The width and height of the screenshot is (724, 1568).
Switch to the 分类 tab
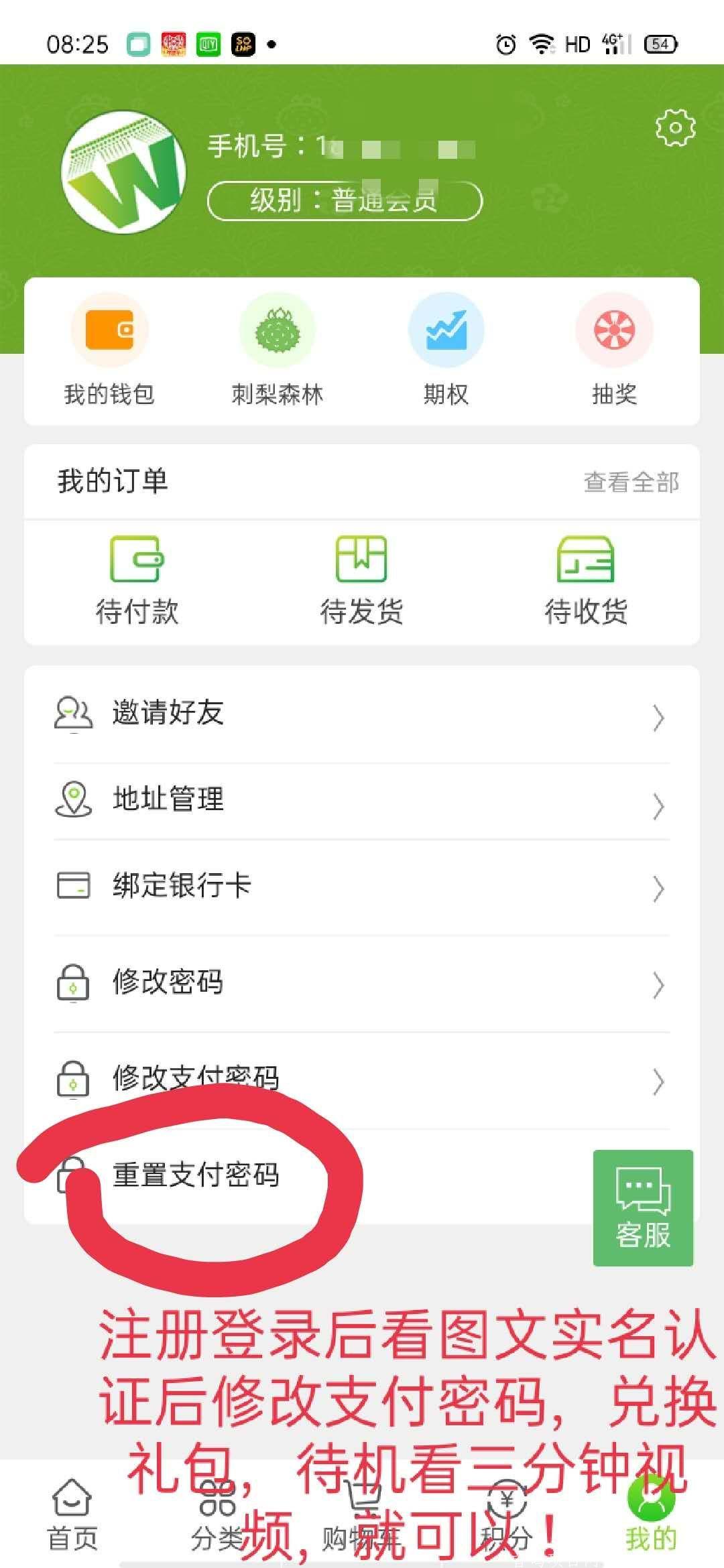tap(217, 1516)
